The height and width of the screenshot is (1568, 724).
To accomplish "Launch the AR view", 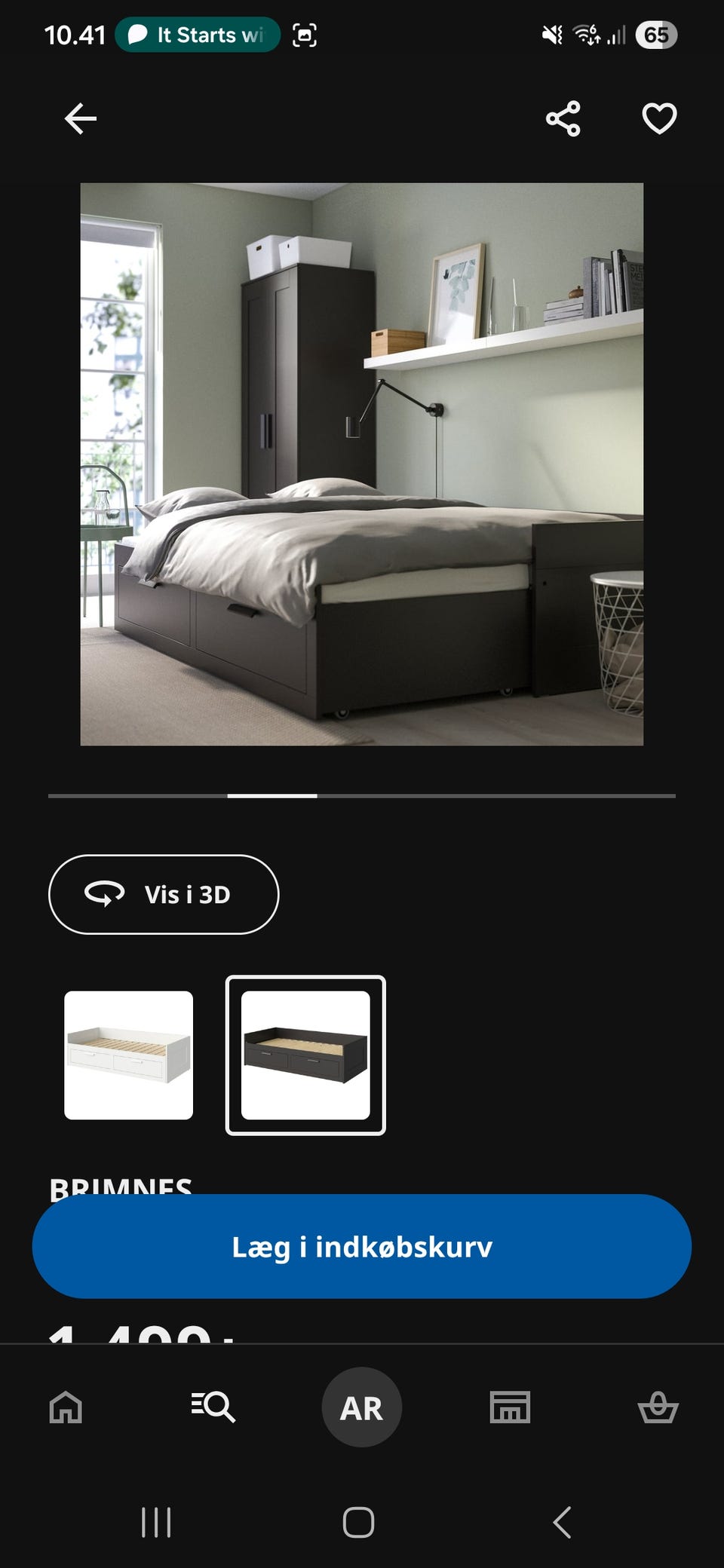I will 362,1407.
